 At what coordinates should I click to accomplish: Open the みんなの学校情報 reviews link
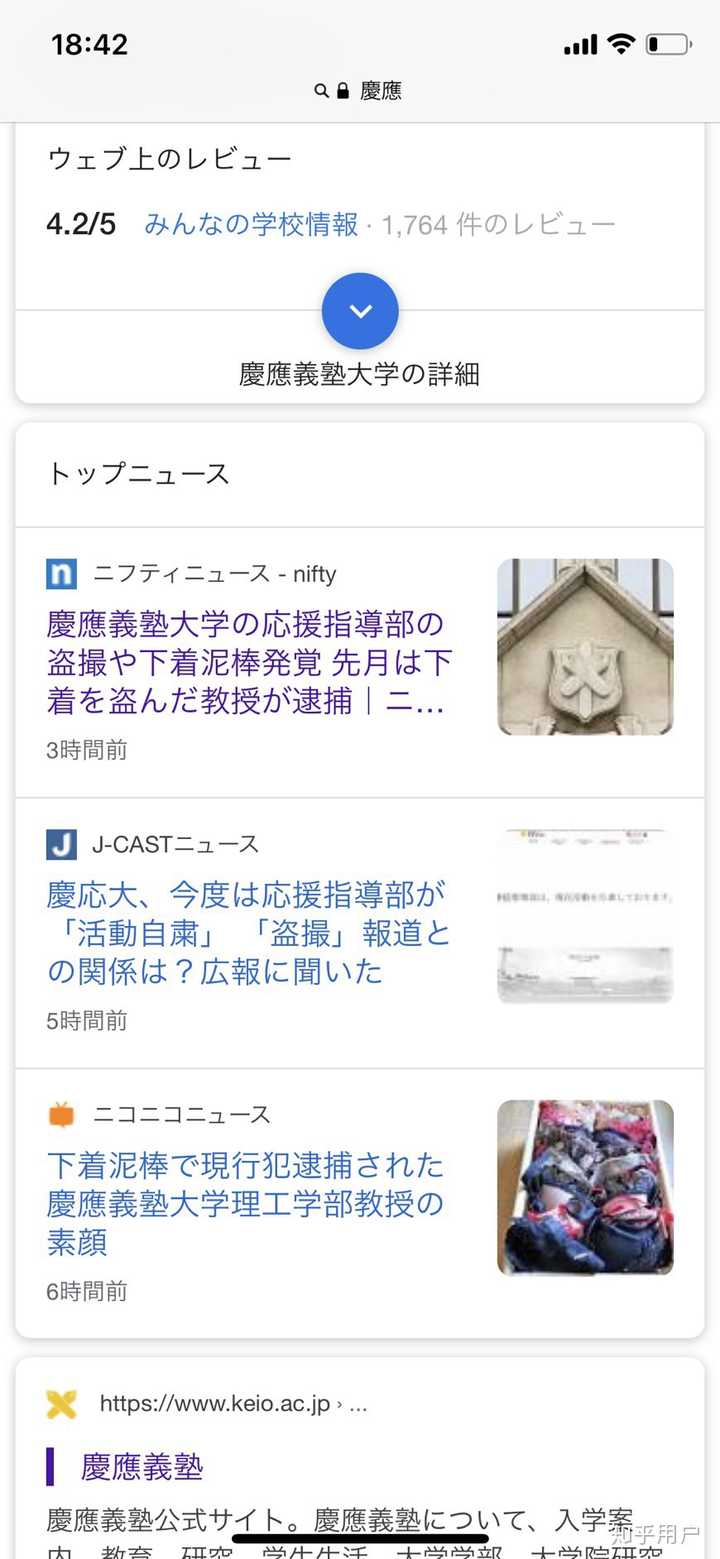[250, 224]
